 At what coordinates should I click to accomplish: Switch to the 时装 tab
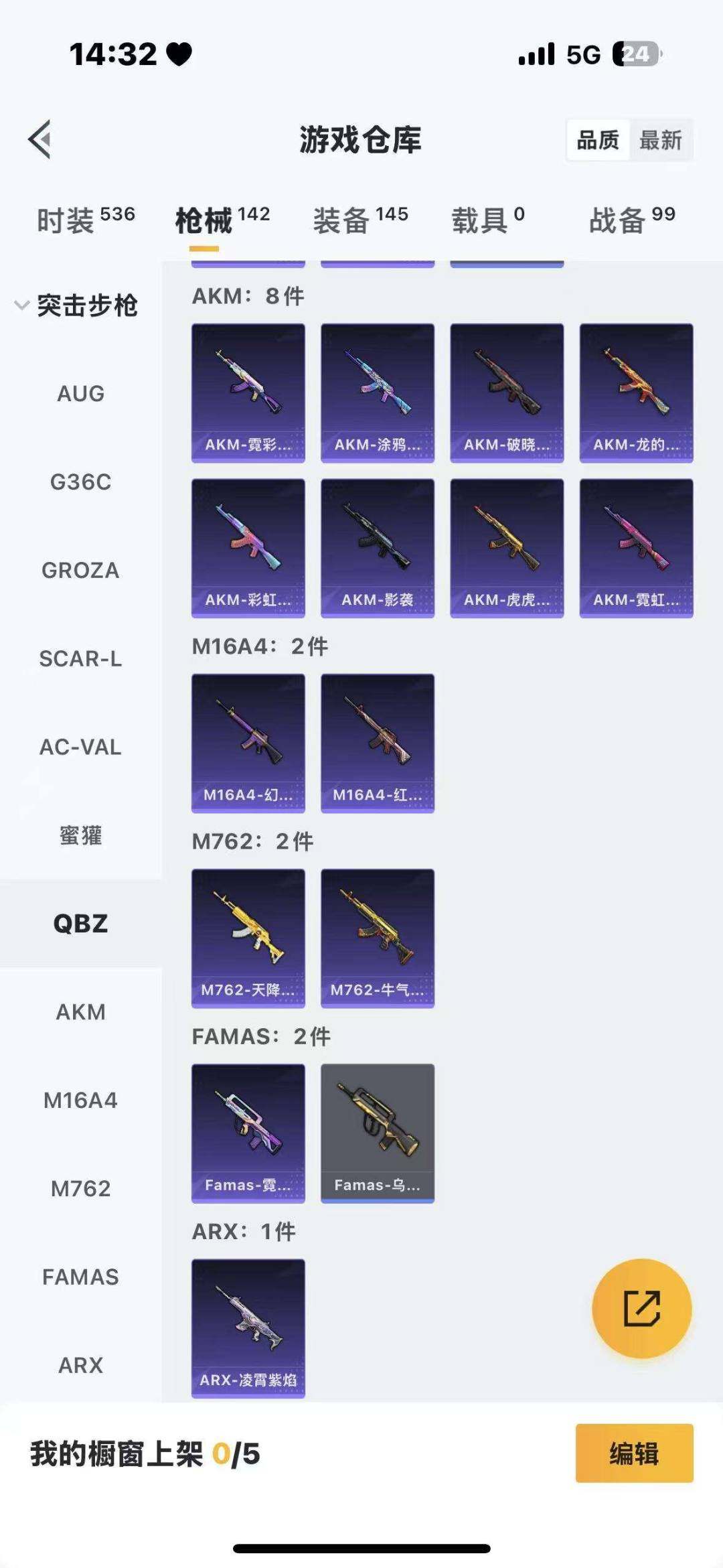pos(86,220)
